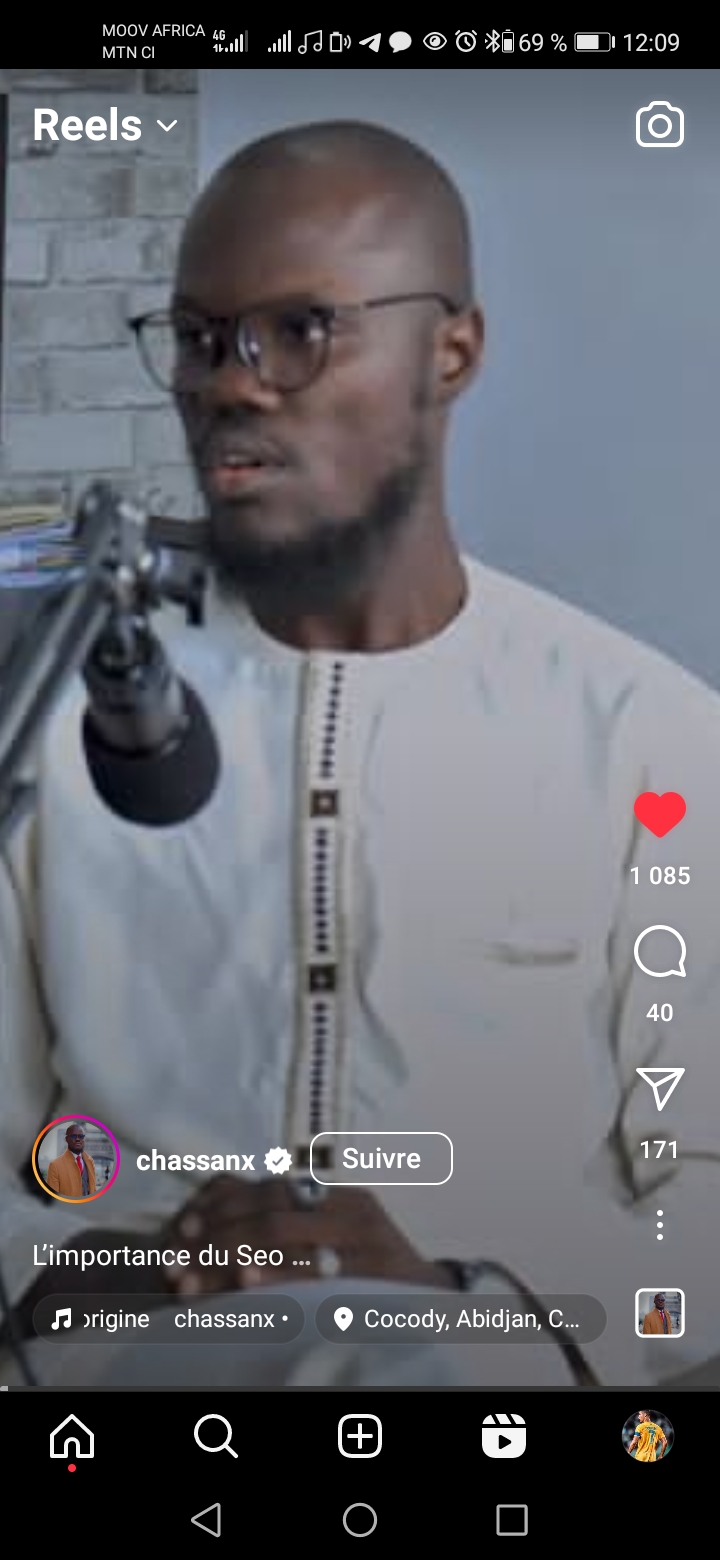720x1560 pixels.
Task: Open my profile tab
Action: [647, 1437]
